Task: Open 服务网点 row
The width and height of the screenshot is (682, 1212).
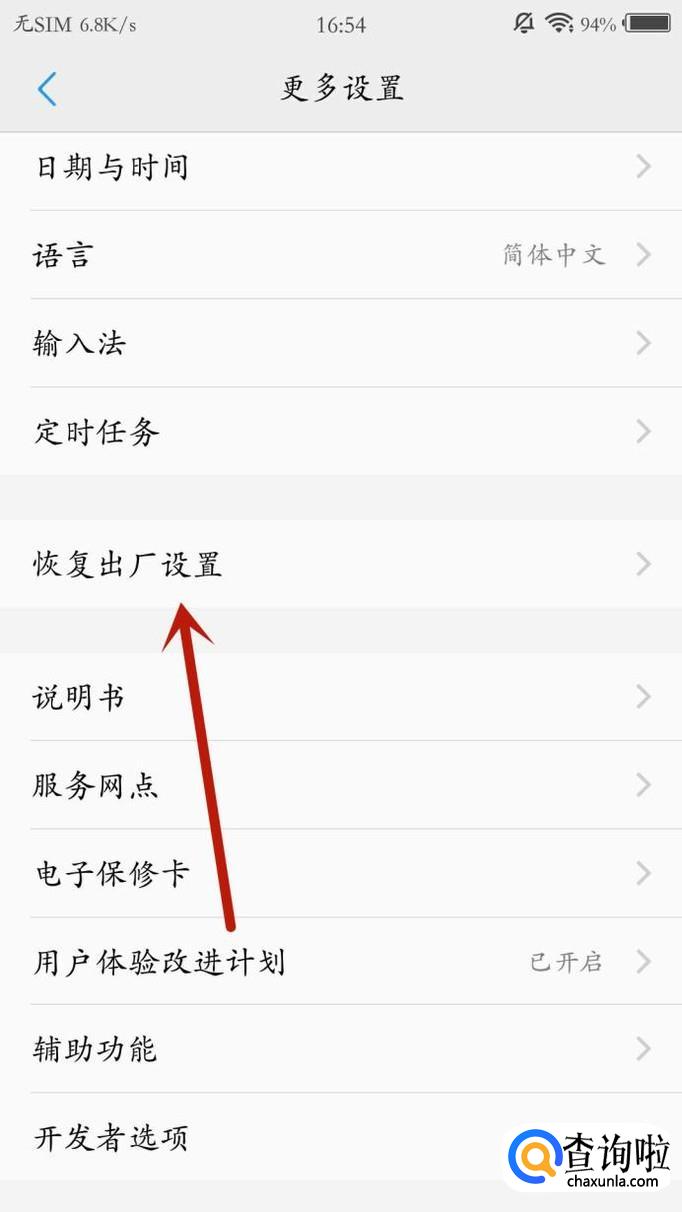Action: click(x=340, y=785)
